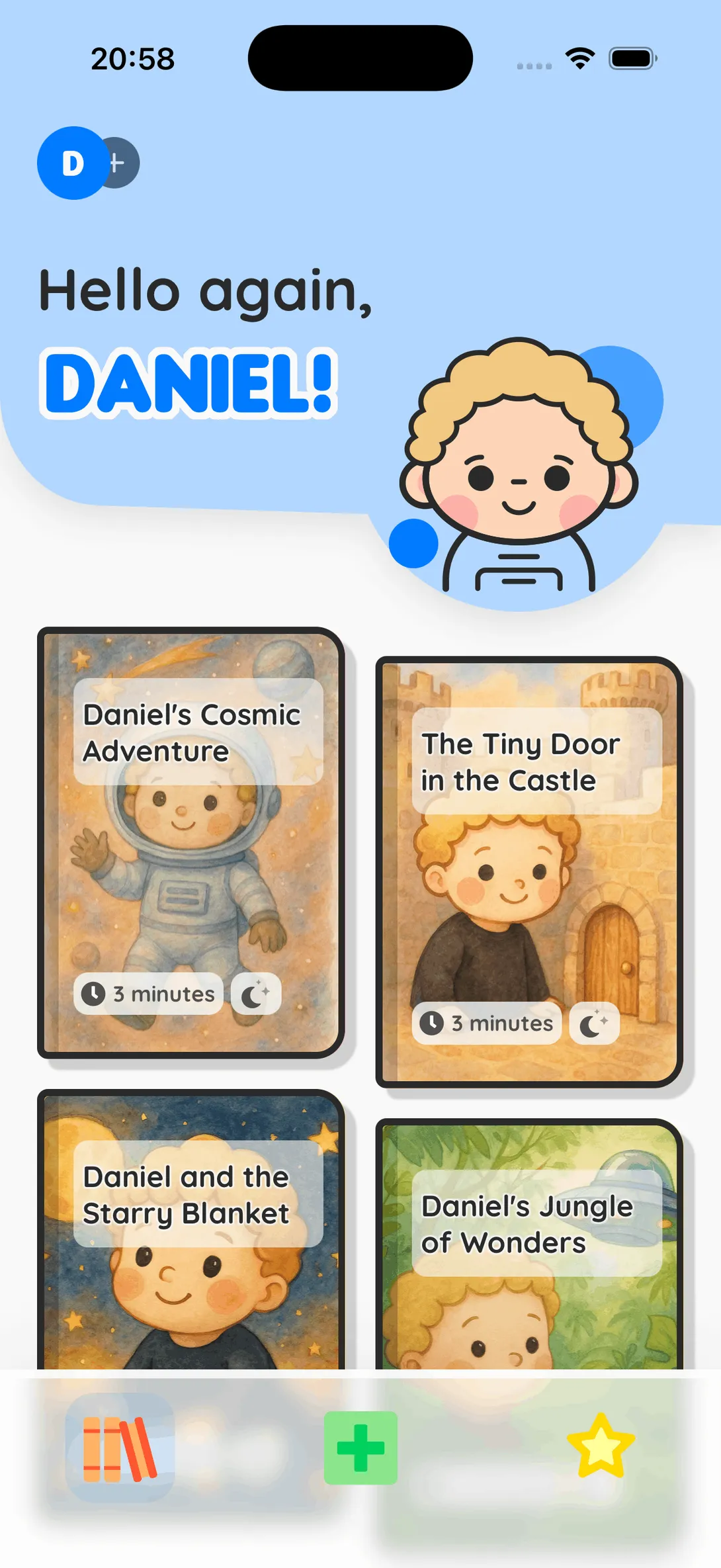
Task: Switch to the Library tab
Action: click(119, 1446)
